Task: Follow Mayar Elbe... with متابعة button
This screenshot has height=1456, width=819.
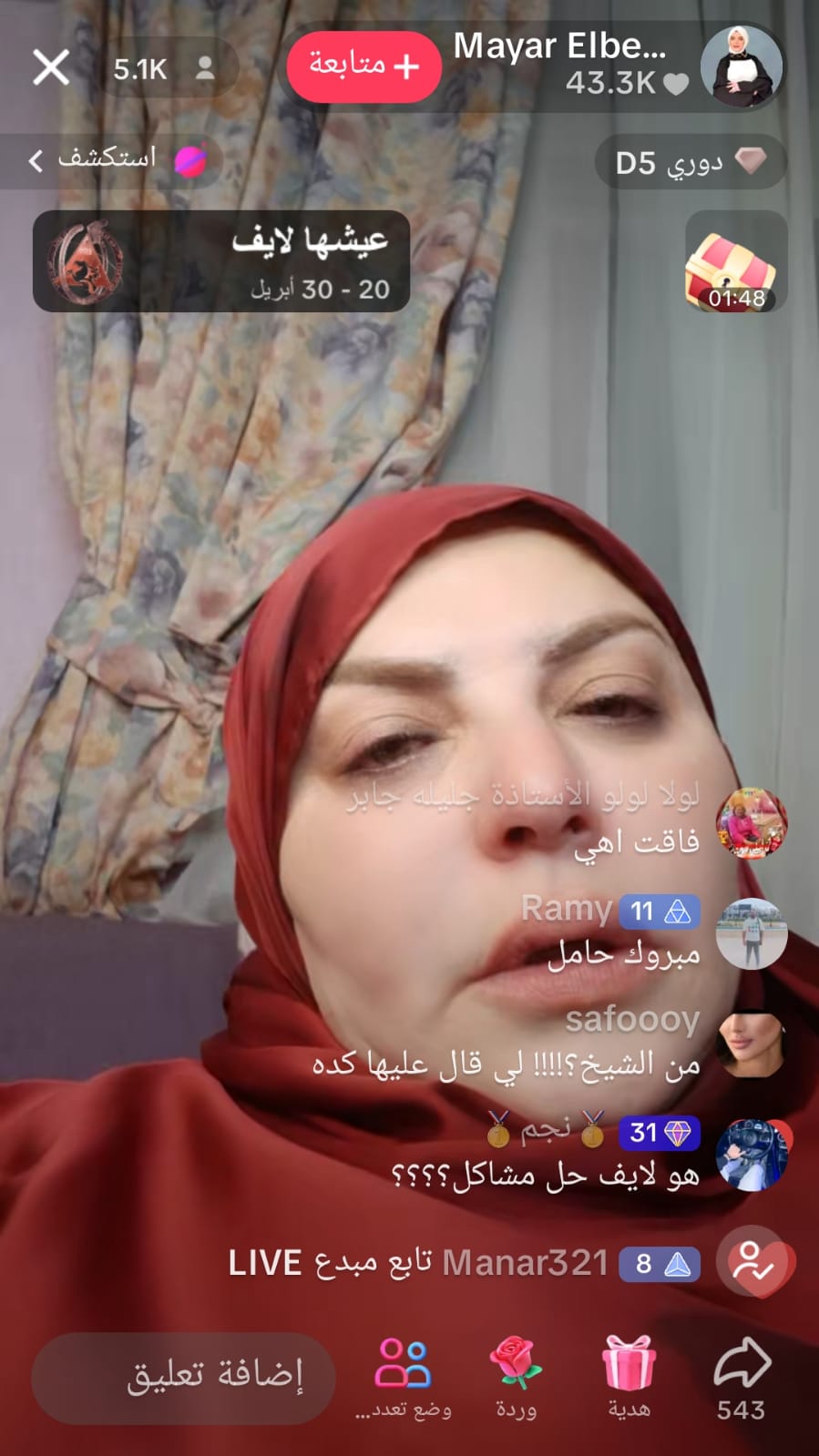Action: click(x=363, y=66)
